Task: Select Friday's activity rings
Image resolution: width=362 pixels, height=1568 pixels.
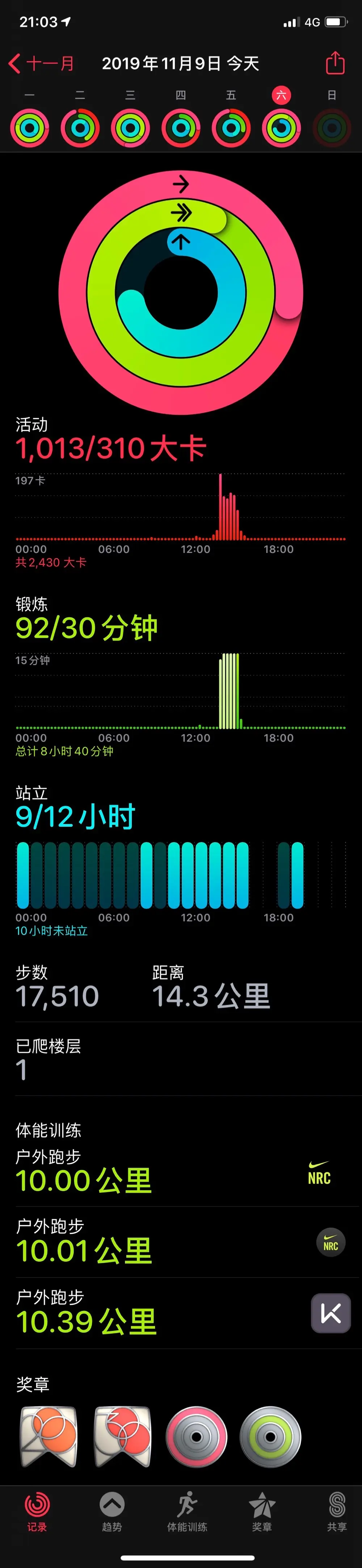Action: click(231, 128)
